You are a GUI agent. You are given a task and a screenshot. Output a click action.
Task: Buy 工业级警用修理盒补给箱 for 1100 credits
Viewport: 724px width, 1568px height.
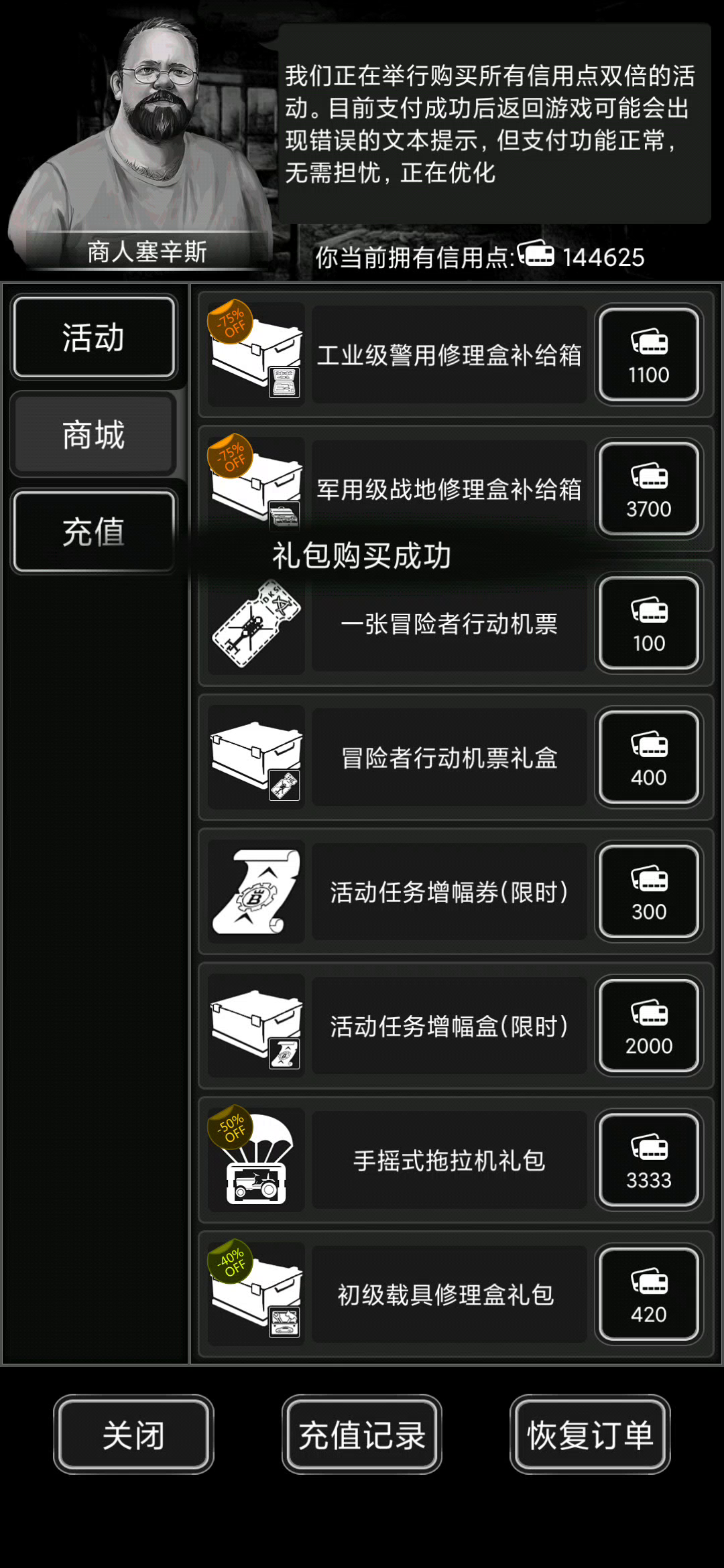pyautogui.click(x=648, y=354)
